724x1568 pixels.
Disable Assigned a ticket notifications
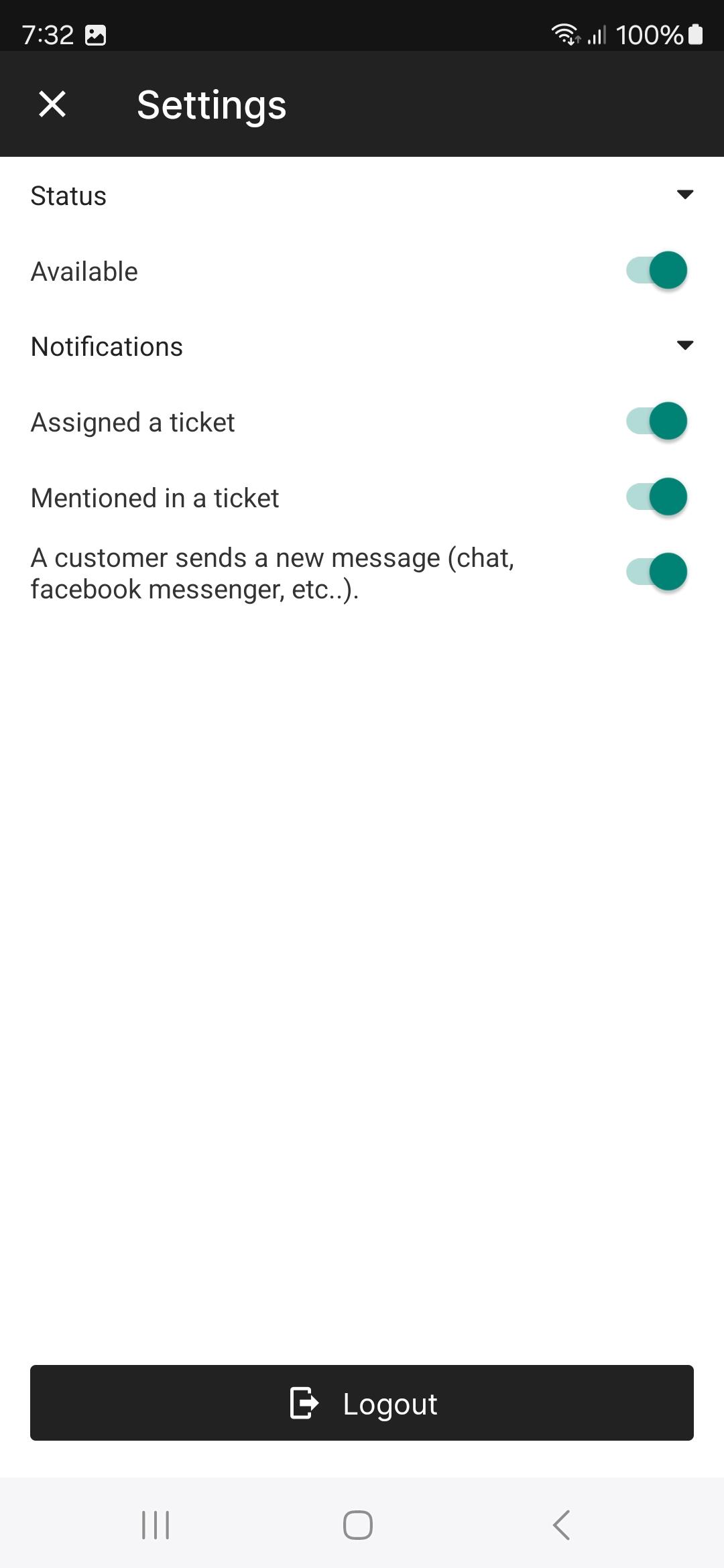[657, 421]
